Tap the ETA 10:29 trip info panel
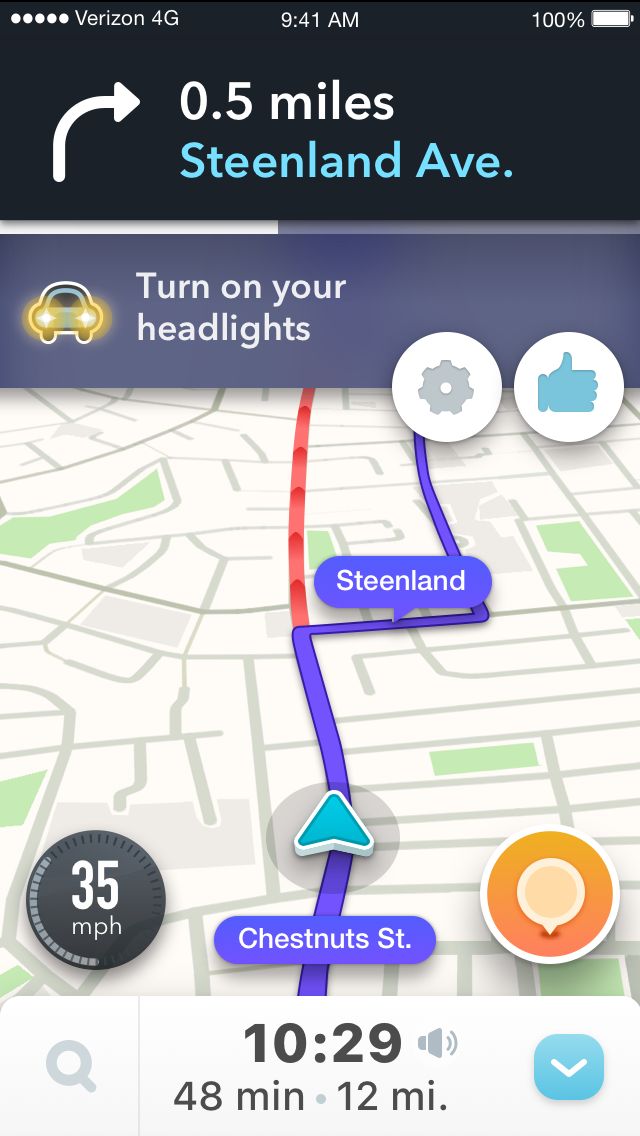The width and height of the screenshot is (640, 1136). click(320, 1068)
